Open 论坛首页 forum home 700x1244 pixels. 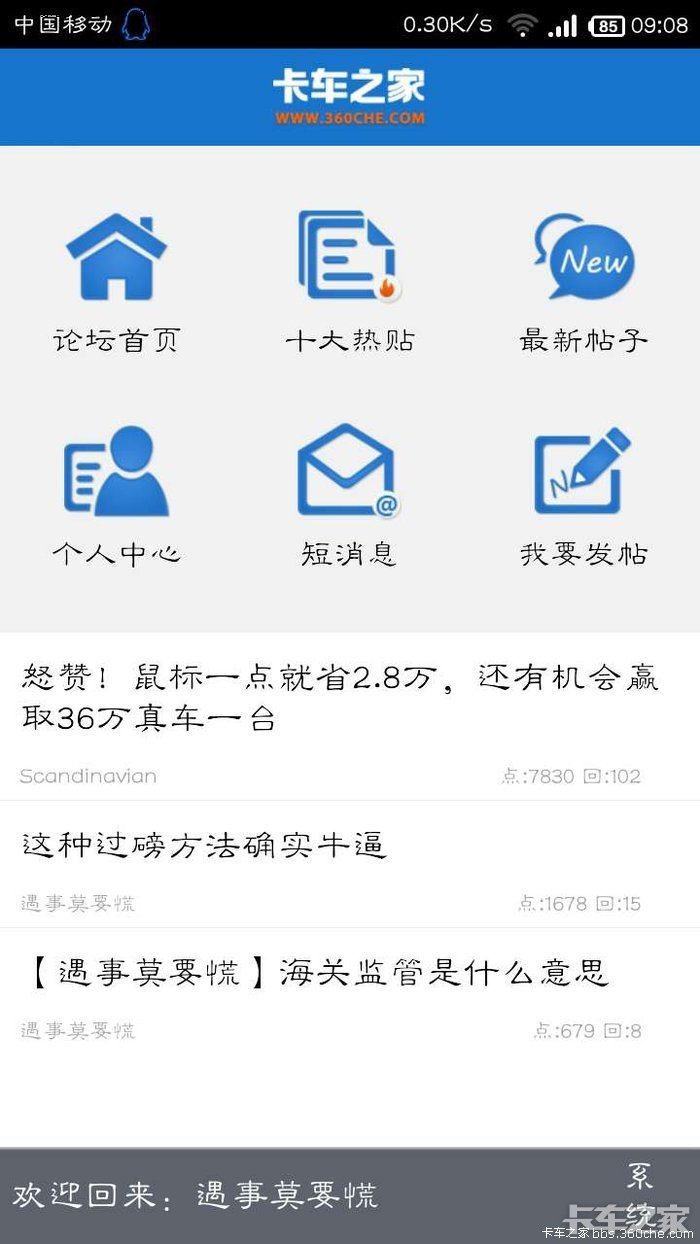click(116, 284)
